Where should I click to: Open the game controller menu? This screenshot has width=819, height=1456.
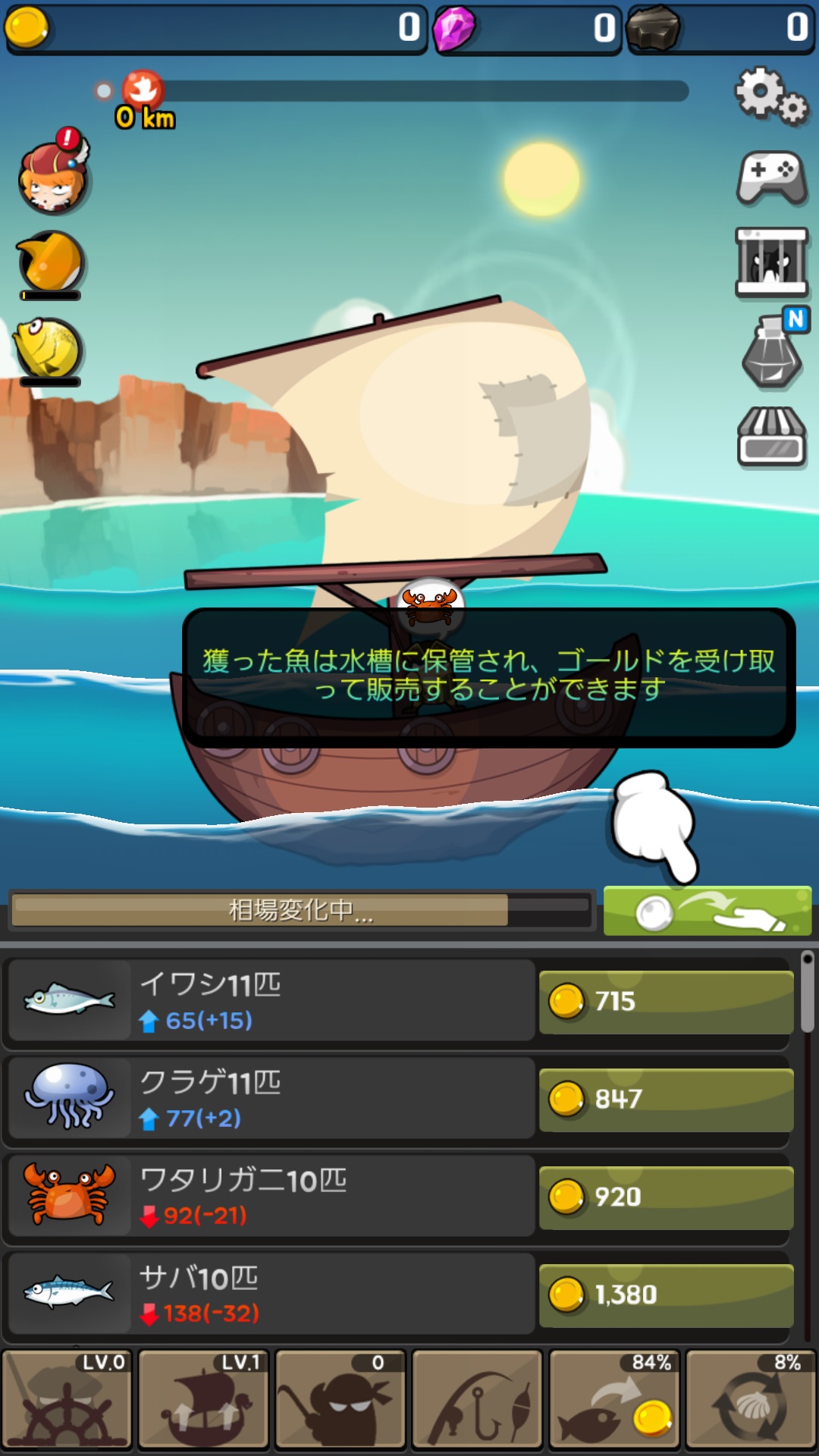(x=771, y=178)
